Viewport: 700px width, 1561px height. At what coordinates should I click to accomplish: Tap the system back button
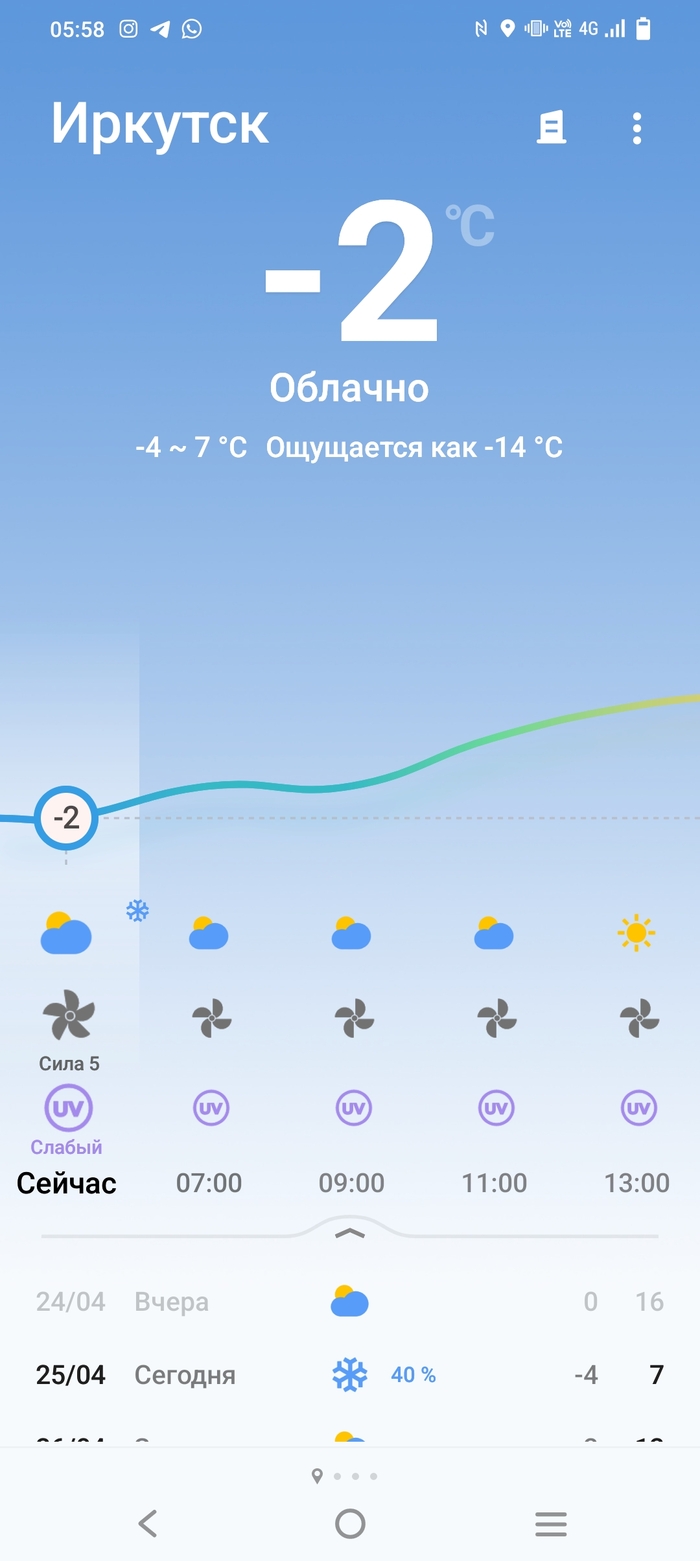pos(148,1523)
